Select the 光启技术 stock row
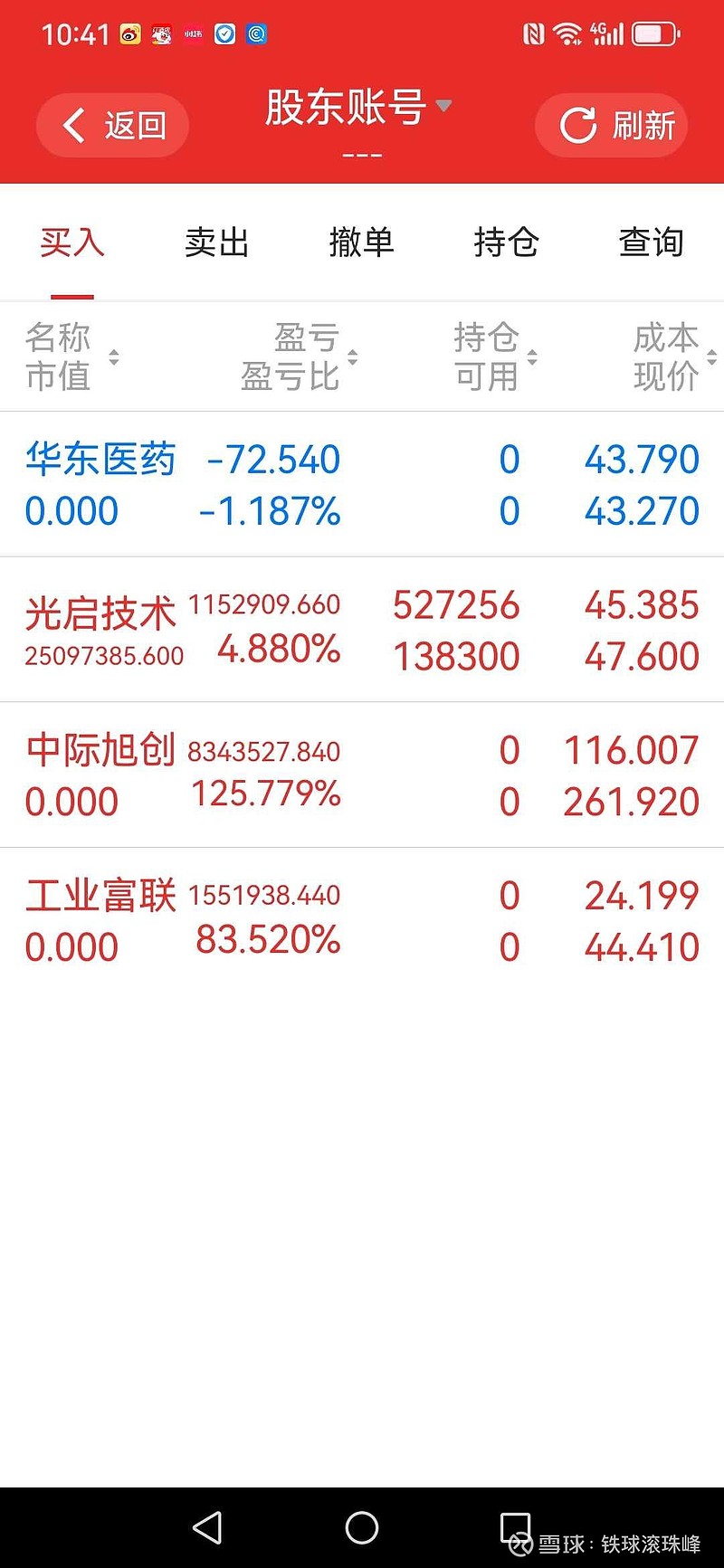This screenshot has height=1568, width=724. [362, 630]
